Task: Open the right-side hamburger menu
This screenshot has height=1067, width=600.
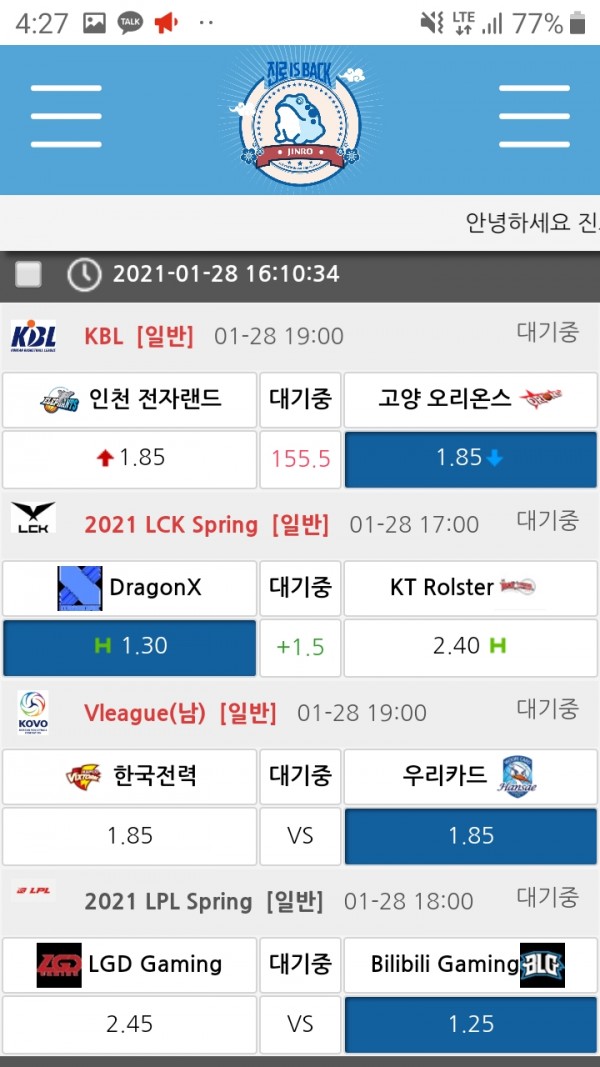Action: [534, 116]
